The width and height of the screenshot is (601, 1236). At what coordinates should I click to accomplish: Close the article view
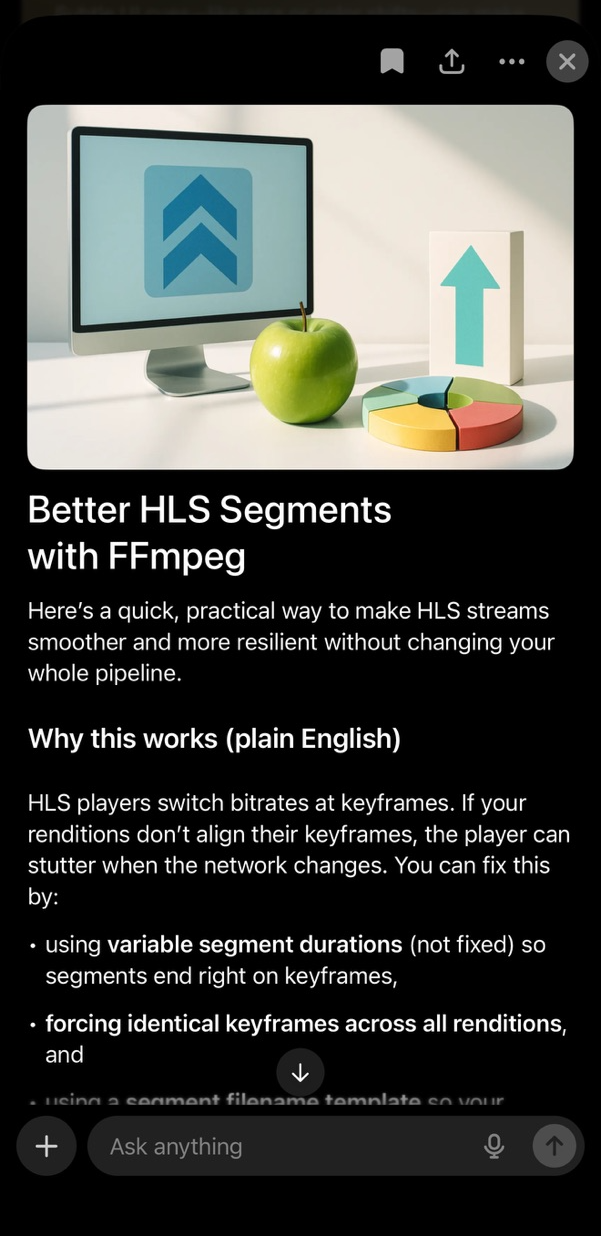point(567,62)
